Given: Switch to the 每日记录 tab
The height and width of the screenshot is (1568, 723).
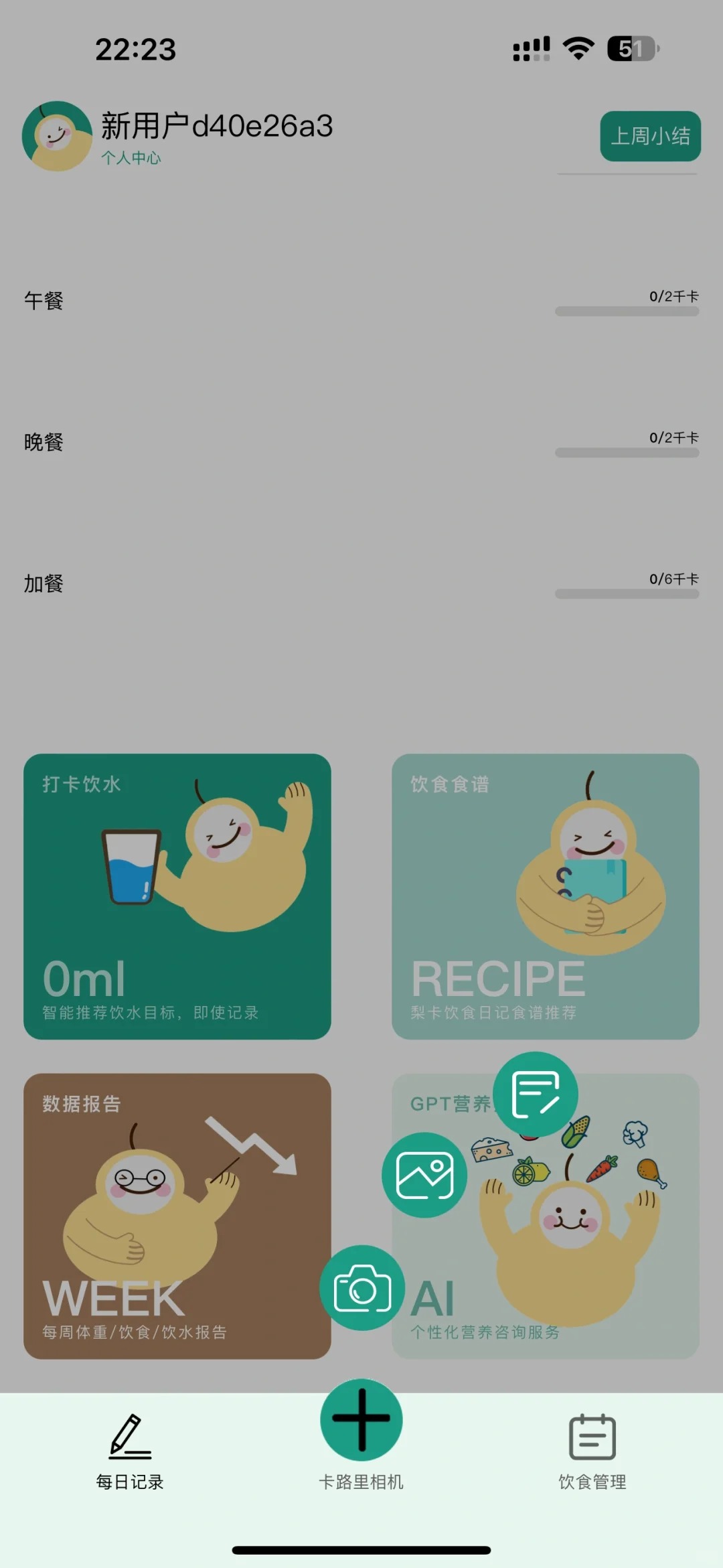Looking at the screenshot, I should pos(130,1451).
